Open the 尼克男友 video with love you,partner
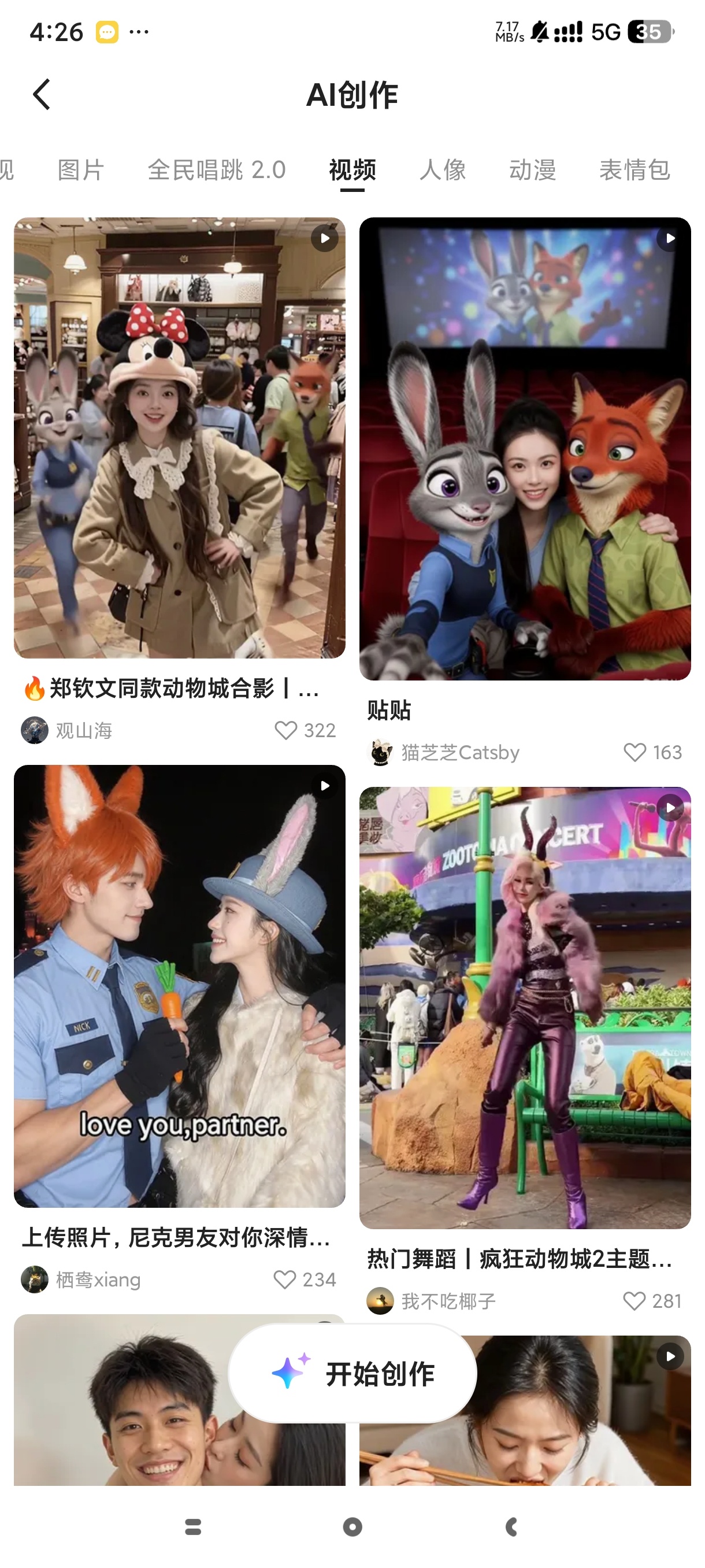 coord(180,985)
